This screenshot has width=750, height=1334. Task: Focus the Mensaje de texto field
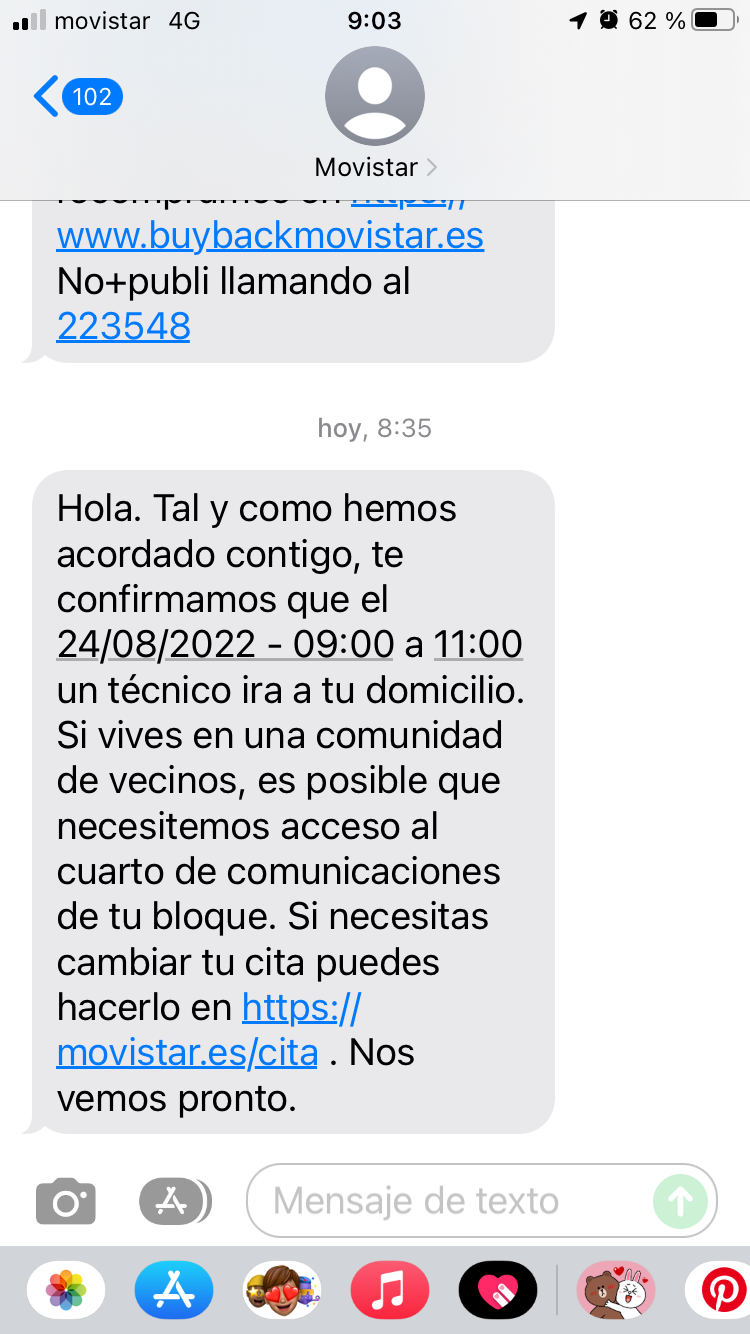coord(450,1201)
